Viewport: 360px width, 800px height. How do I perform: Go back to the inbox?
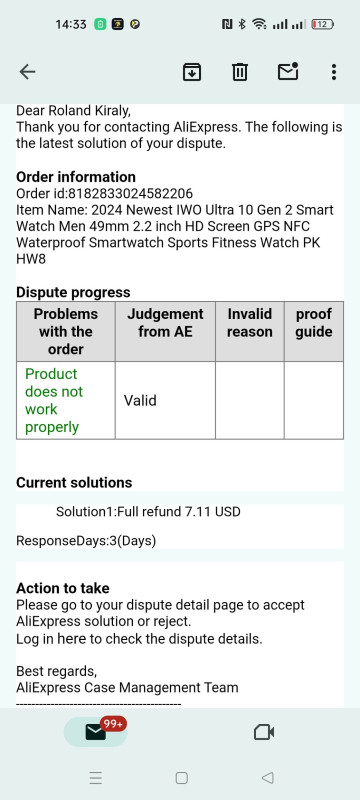pyautogui.click(x=27, y=72)
